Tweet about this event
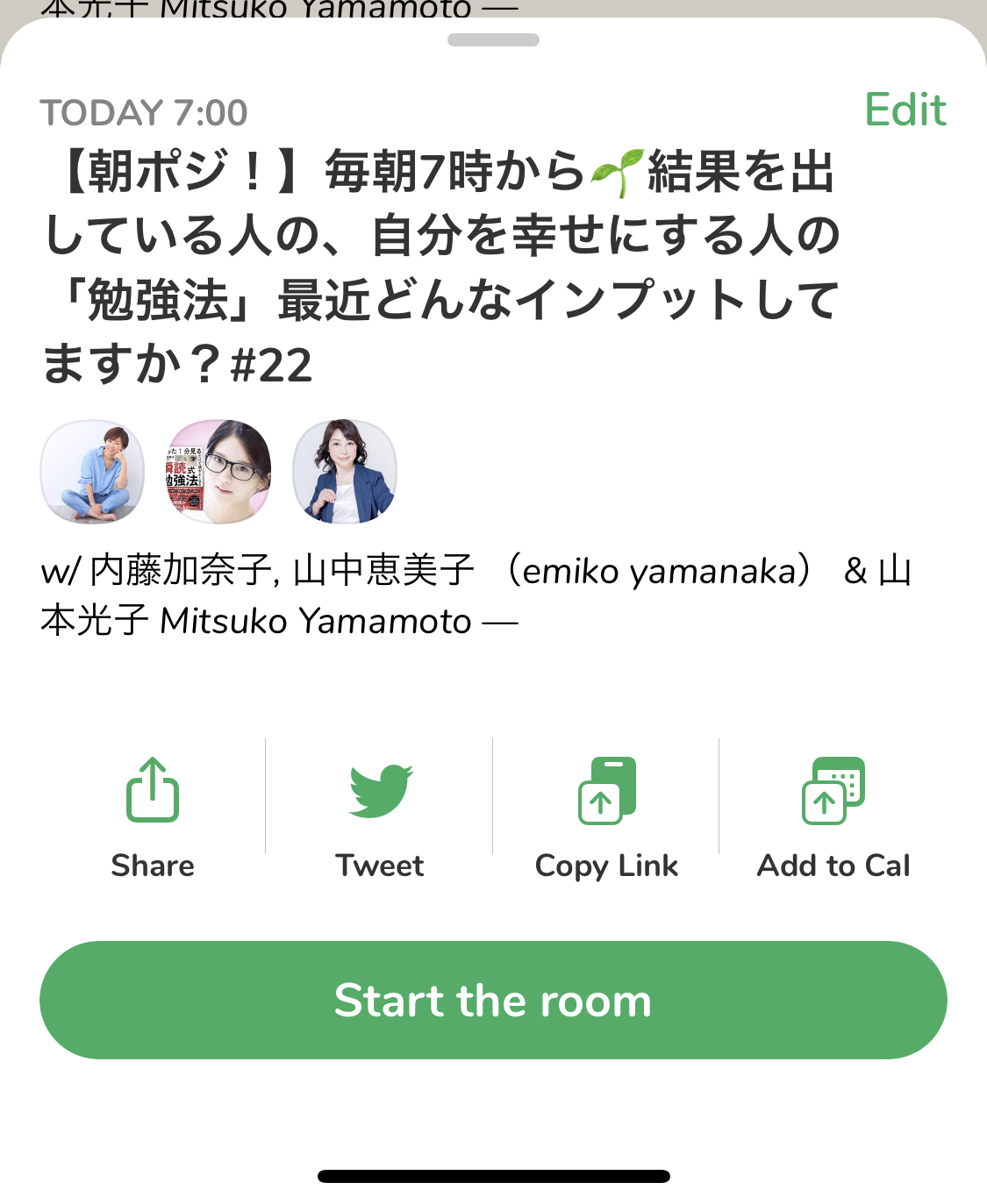 380,816
